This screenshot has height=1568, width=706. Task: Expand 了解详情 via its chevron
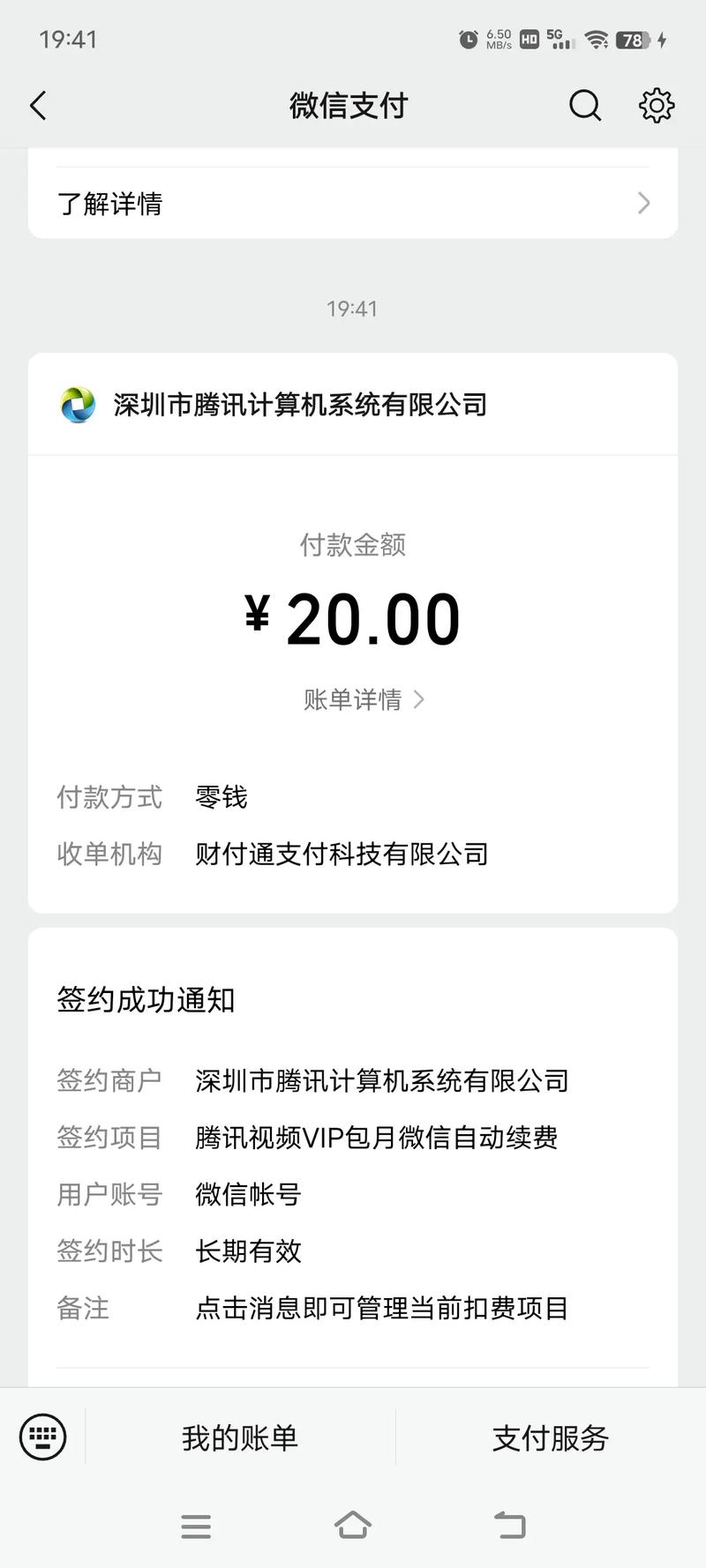(643, 204)
